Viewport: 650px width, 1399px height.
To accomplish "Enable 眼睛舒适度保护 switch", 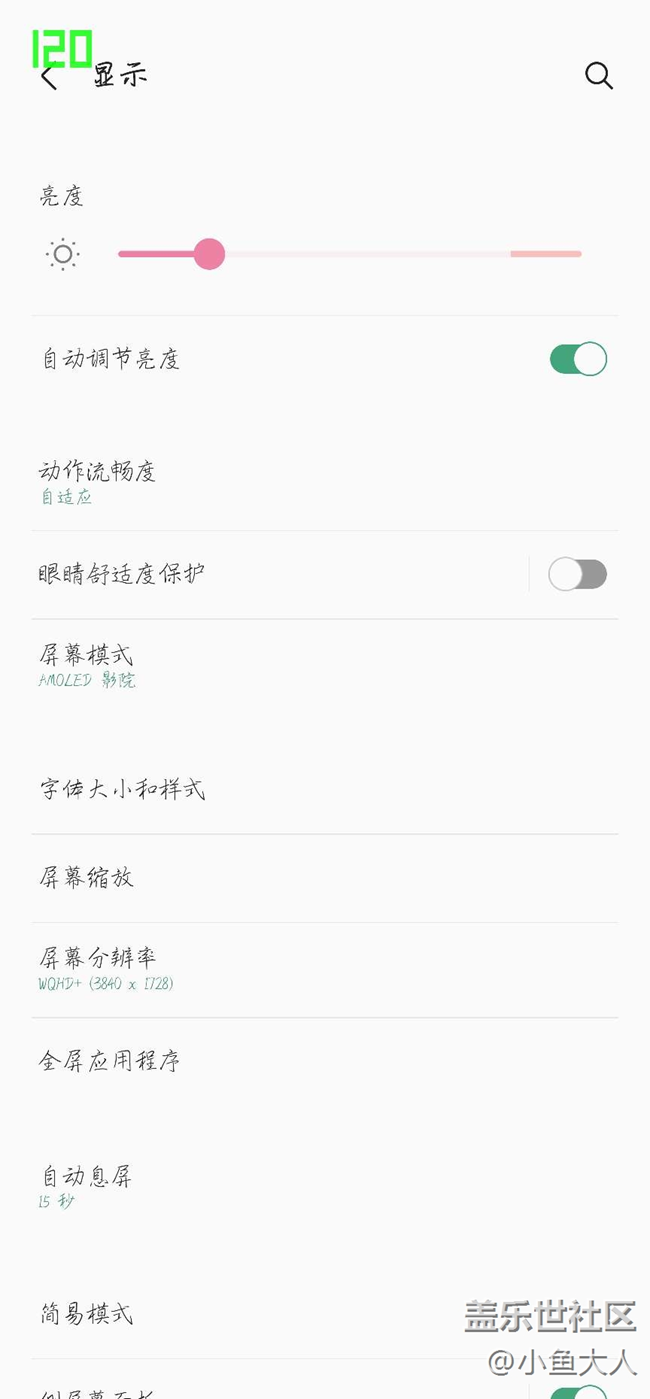I will point(578,574).
